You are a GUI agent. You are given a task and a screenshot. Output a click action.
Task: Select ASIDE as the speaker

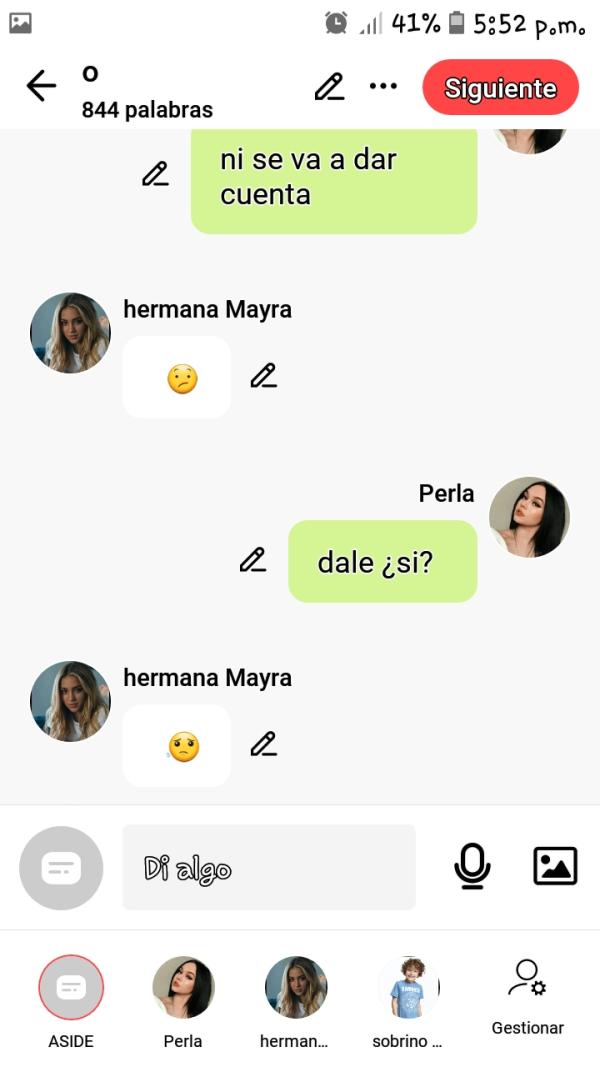[x=71, y=987]
